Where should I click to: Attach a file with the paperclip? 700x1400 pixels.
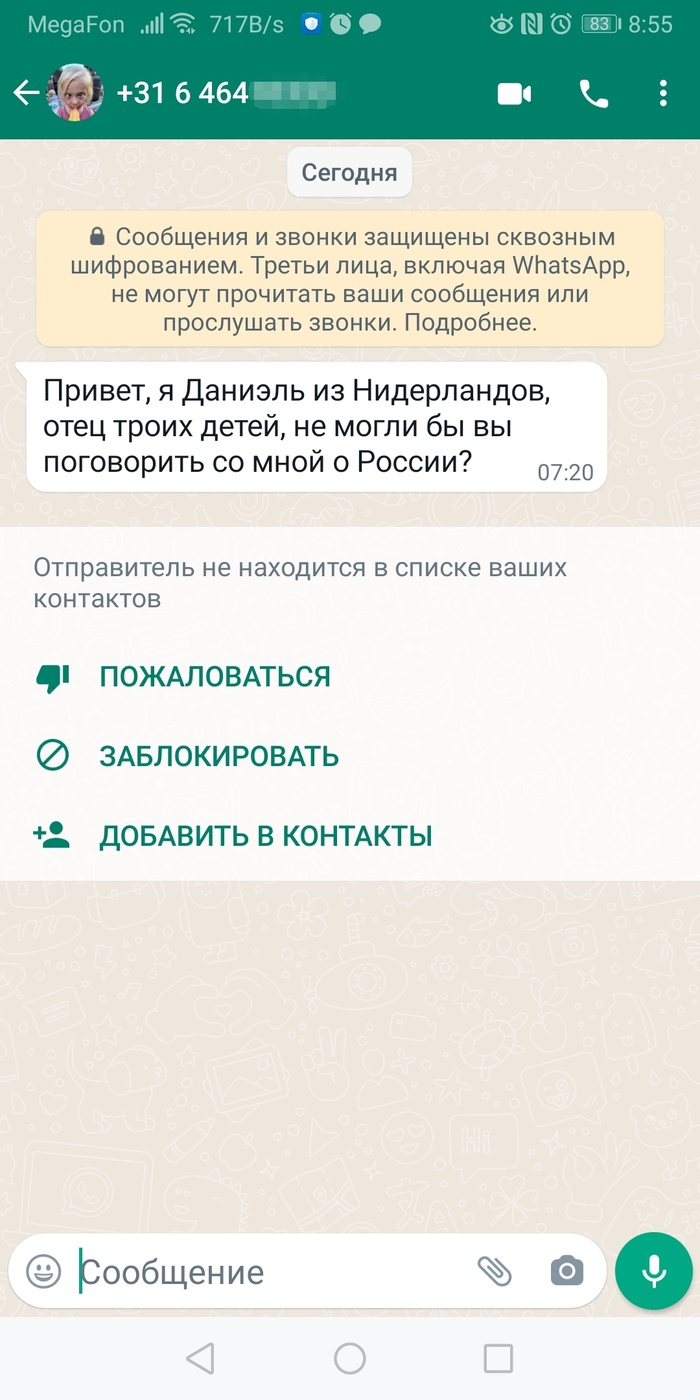click(x=494, y=1271)
